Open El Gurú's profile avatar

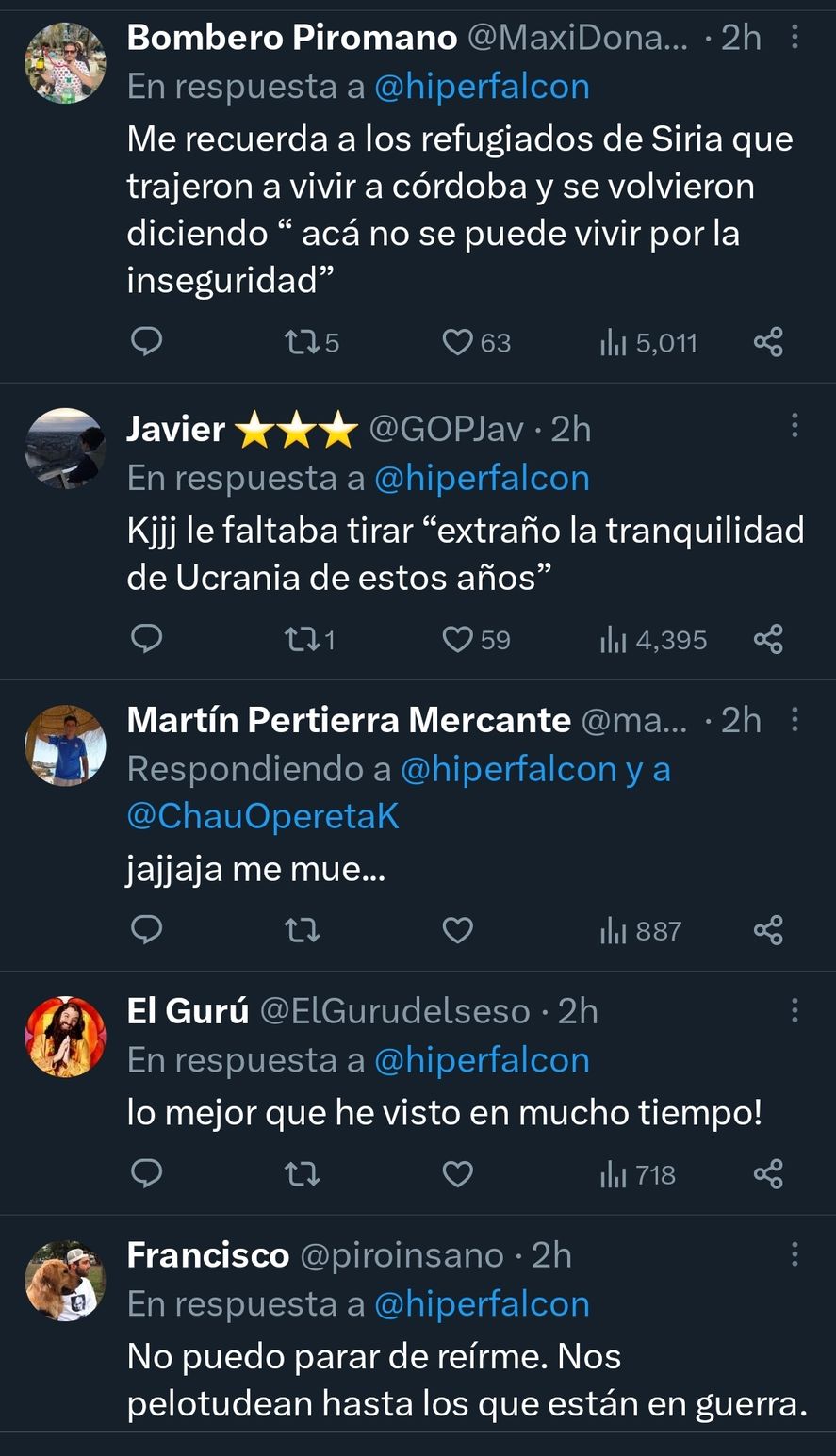click(x=64, y=1037)
